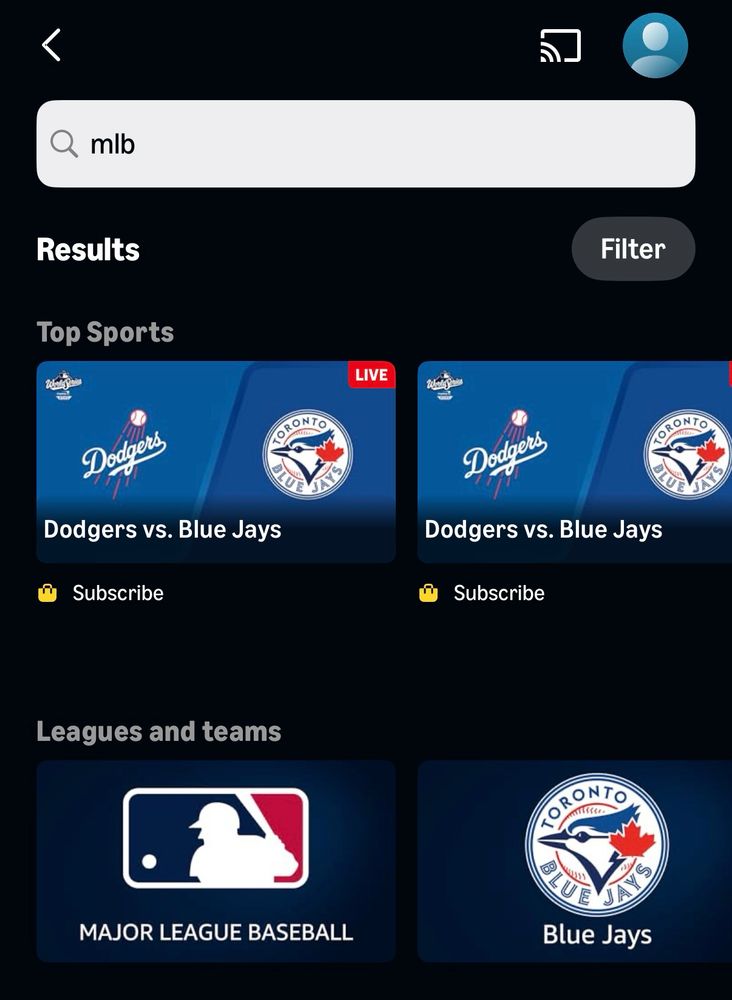Screen dimensions: 732x1000
Task: Tap the padlock icon beside the second Subscribe
Action: (x=428, y=592)
